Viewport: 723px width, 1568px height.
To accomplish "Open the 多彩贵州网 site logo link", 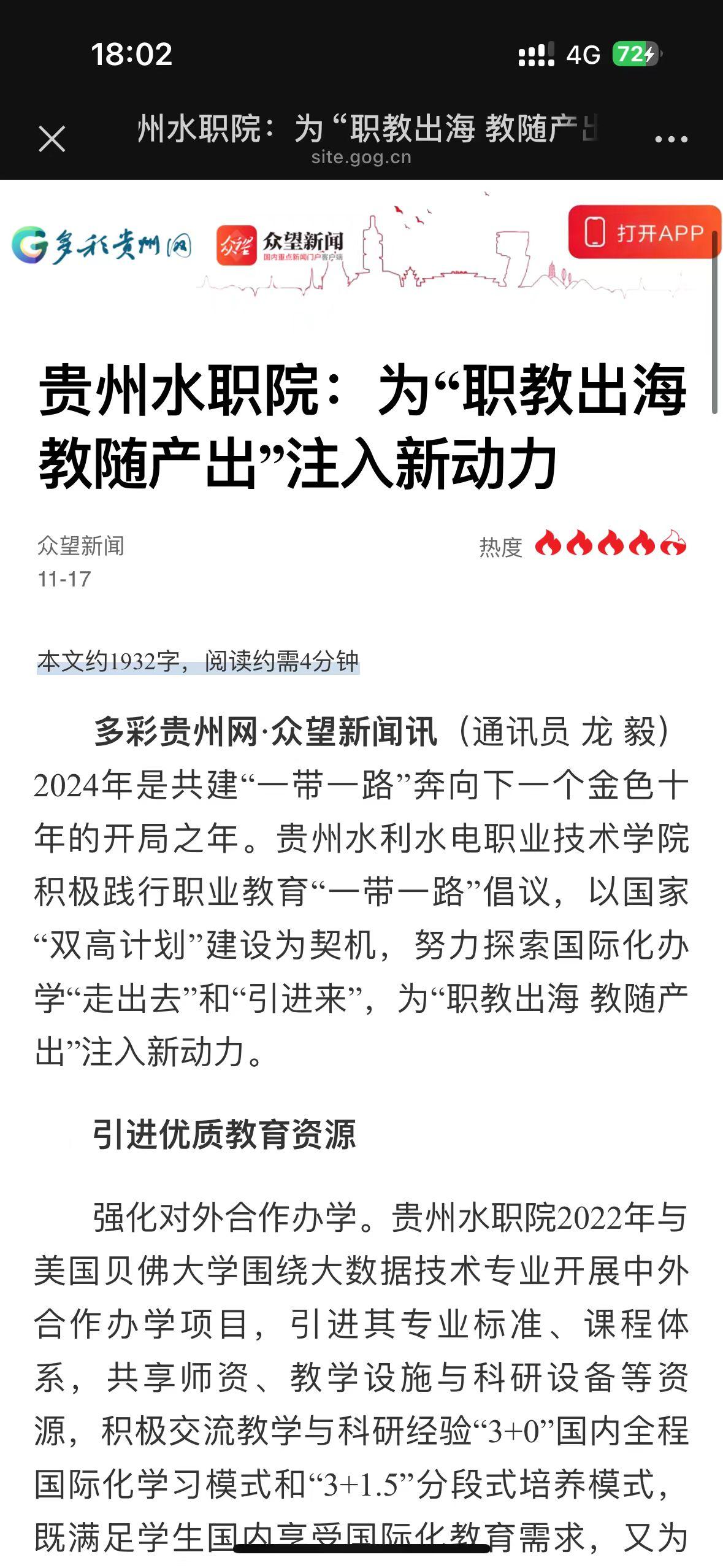I will pyautogui.click(x=102, y=245).
